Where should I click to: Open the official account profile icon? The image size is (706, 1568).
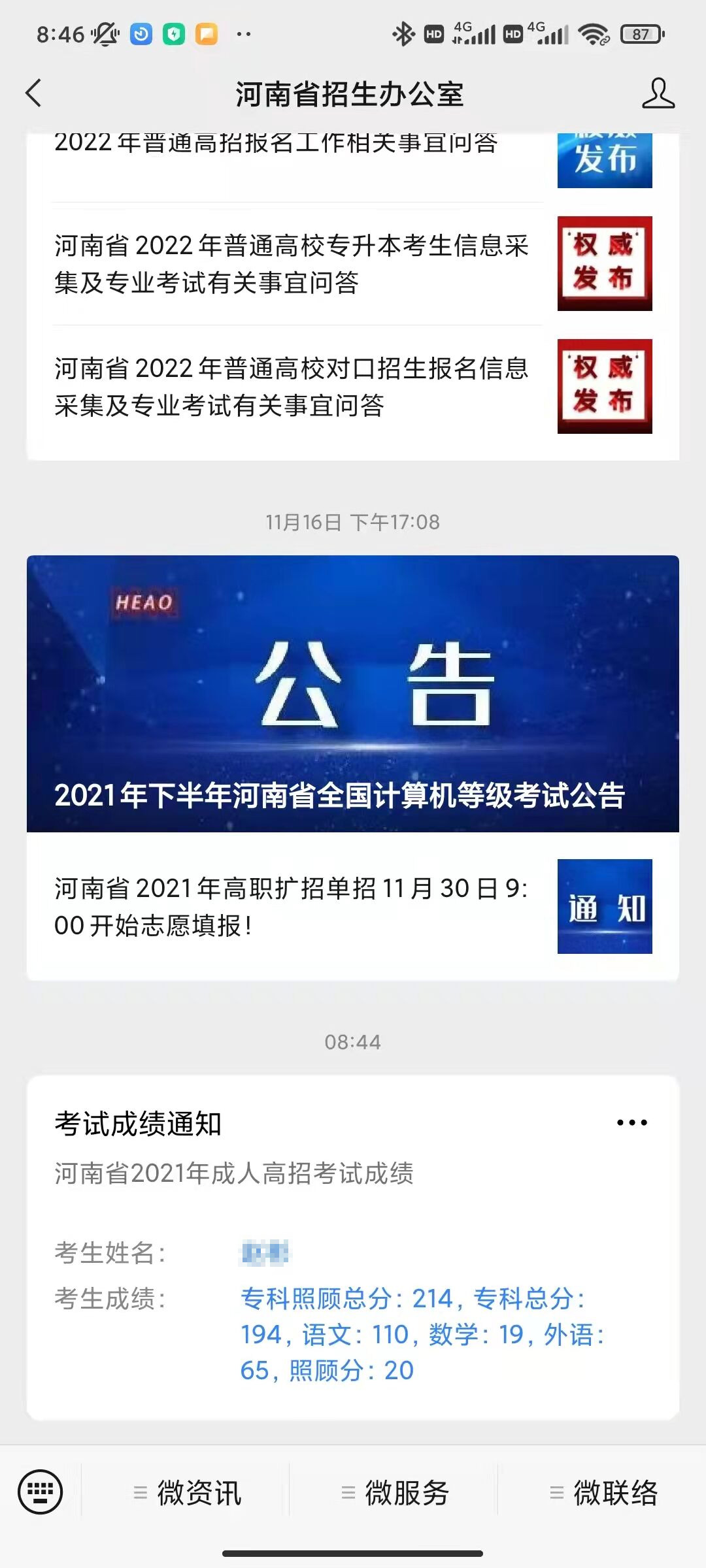658,93
